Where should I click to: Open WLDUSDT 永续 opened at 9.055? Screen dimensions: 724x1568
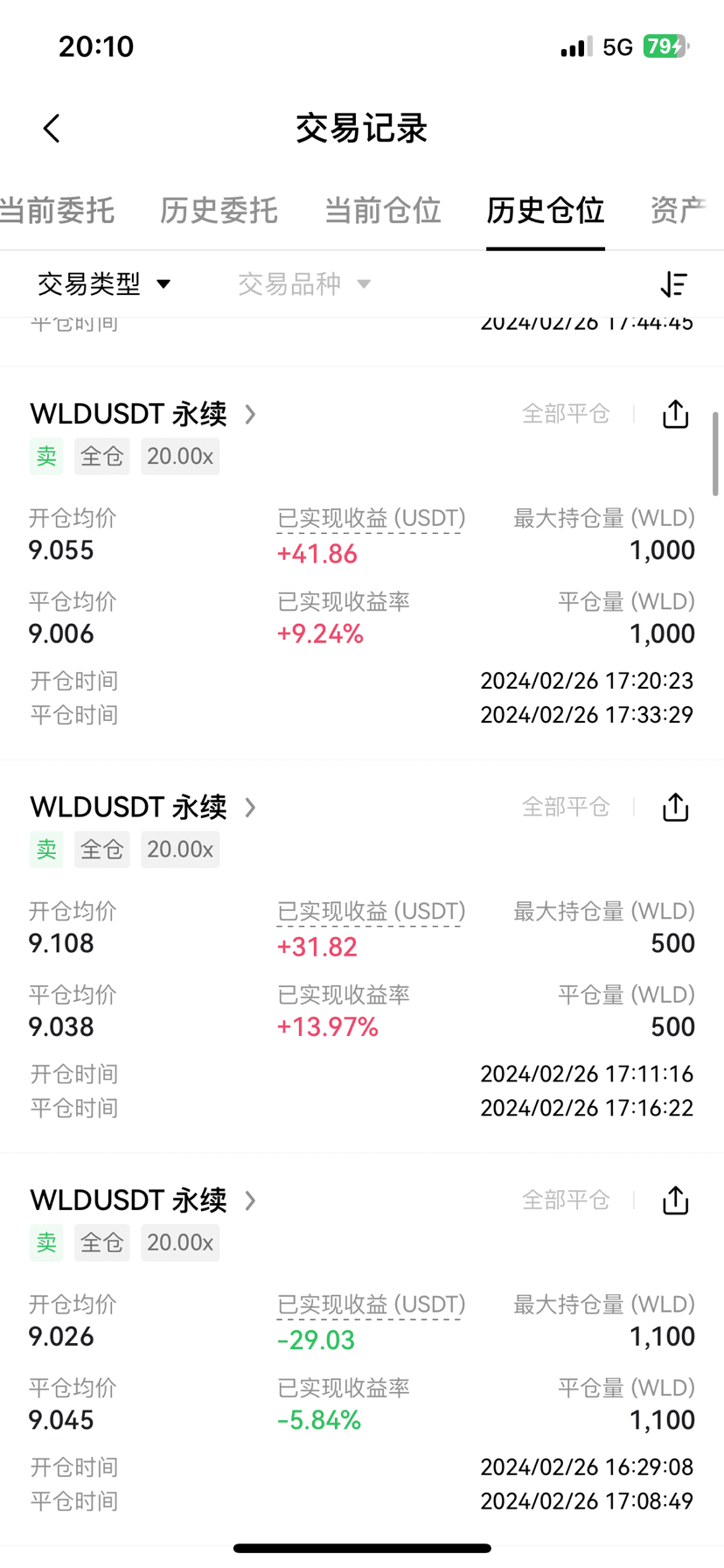[x=143, y=414]
